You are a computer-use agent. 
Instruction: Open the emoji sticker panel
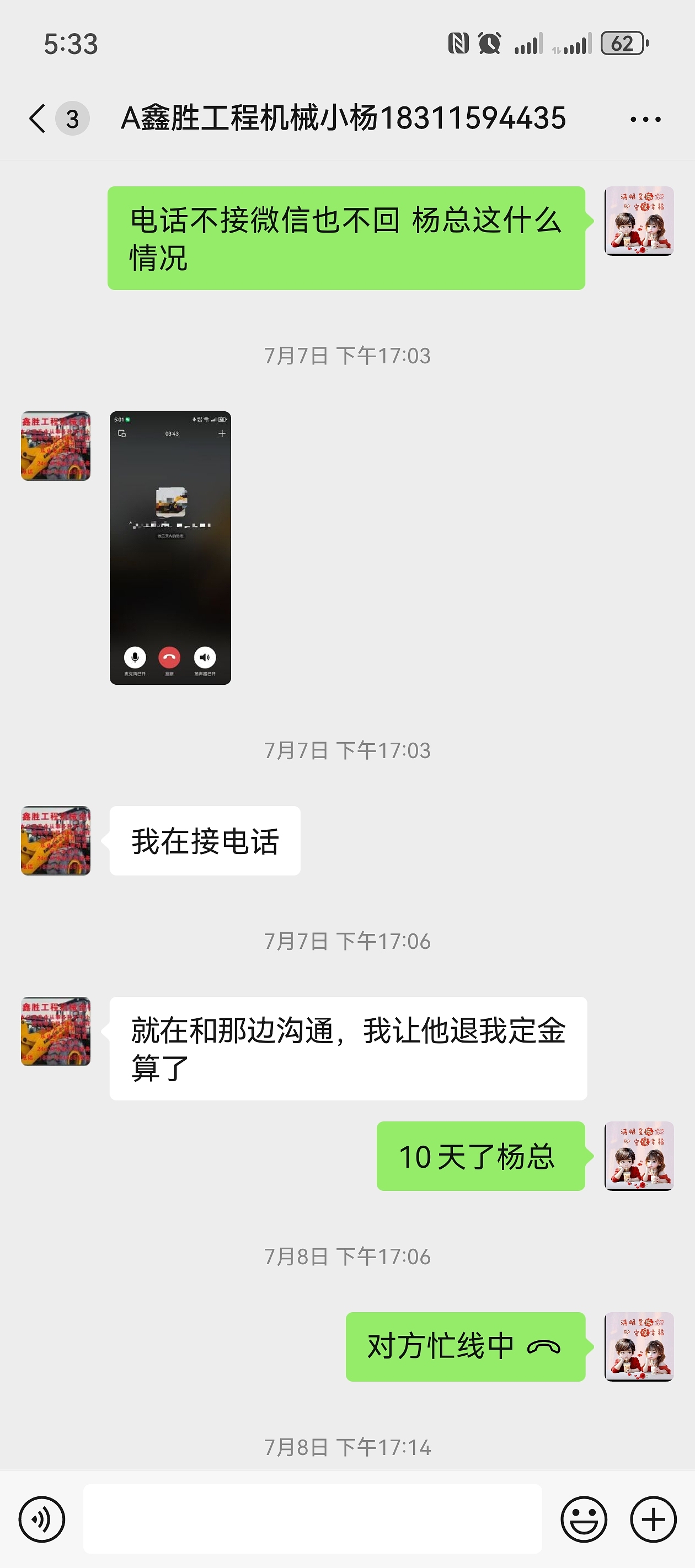584,1519
